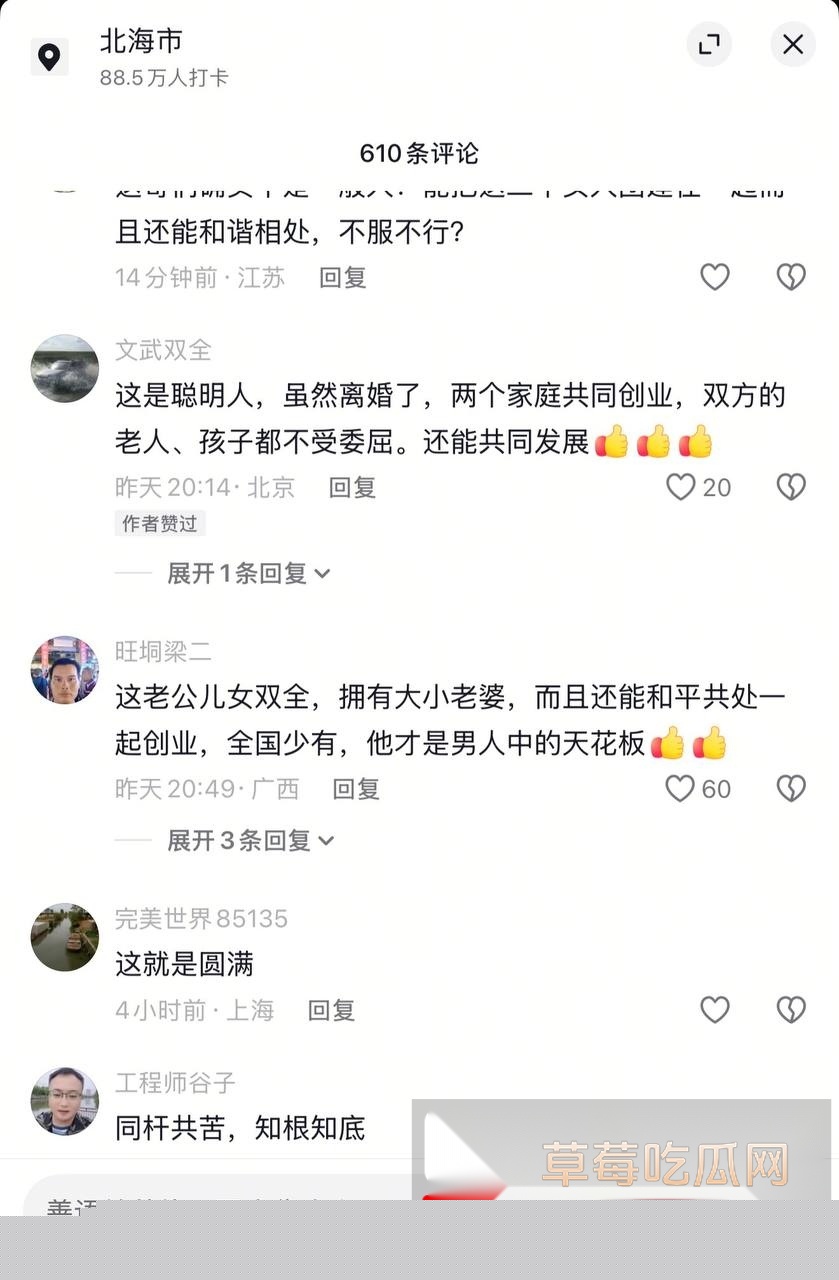Click 回复 under 旺垌梁二's comment

(x=354, y=789)
